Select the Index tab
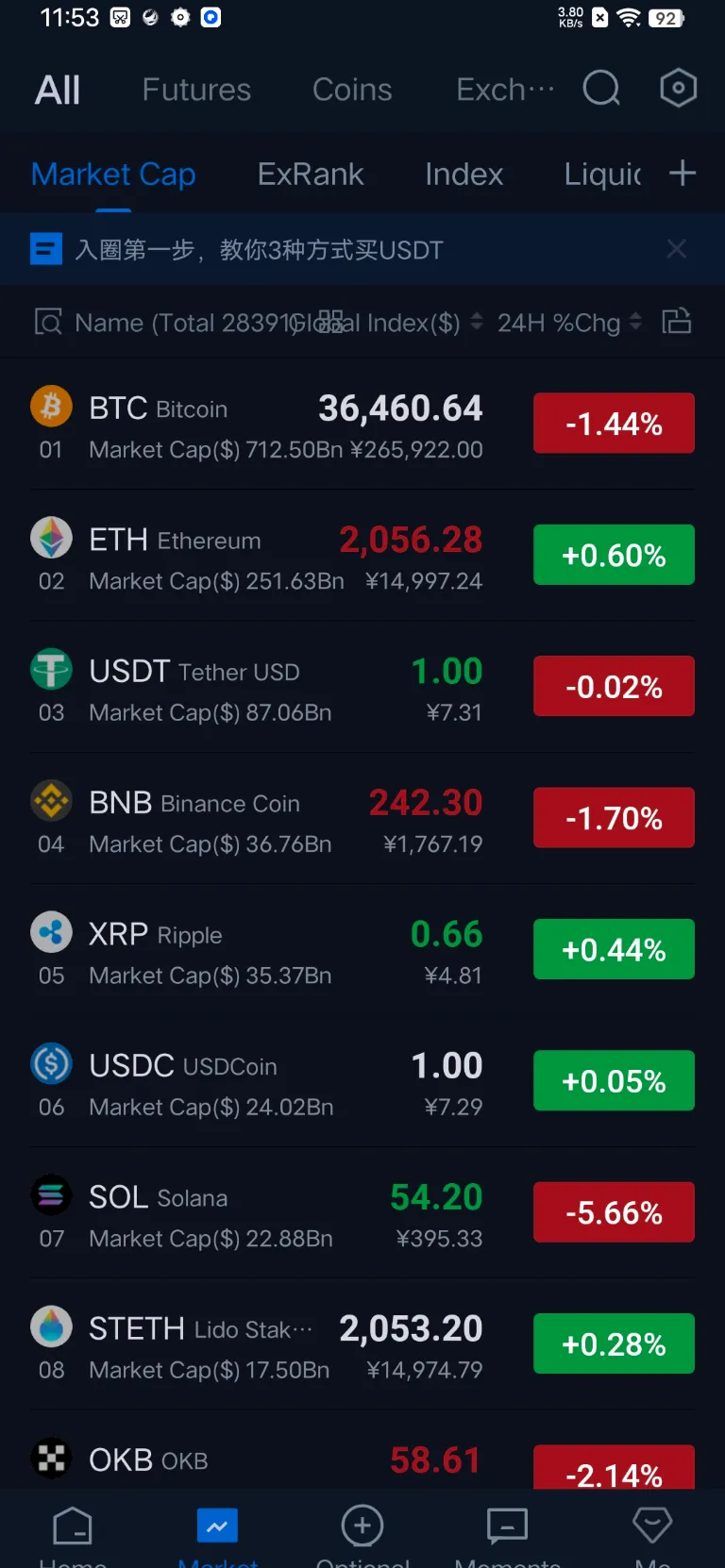 click(464, 175)
